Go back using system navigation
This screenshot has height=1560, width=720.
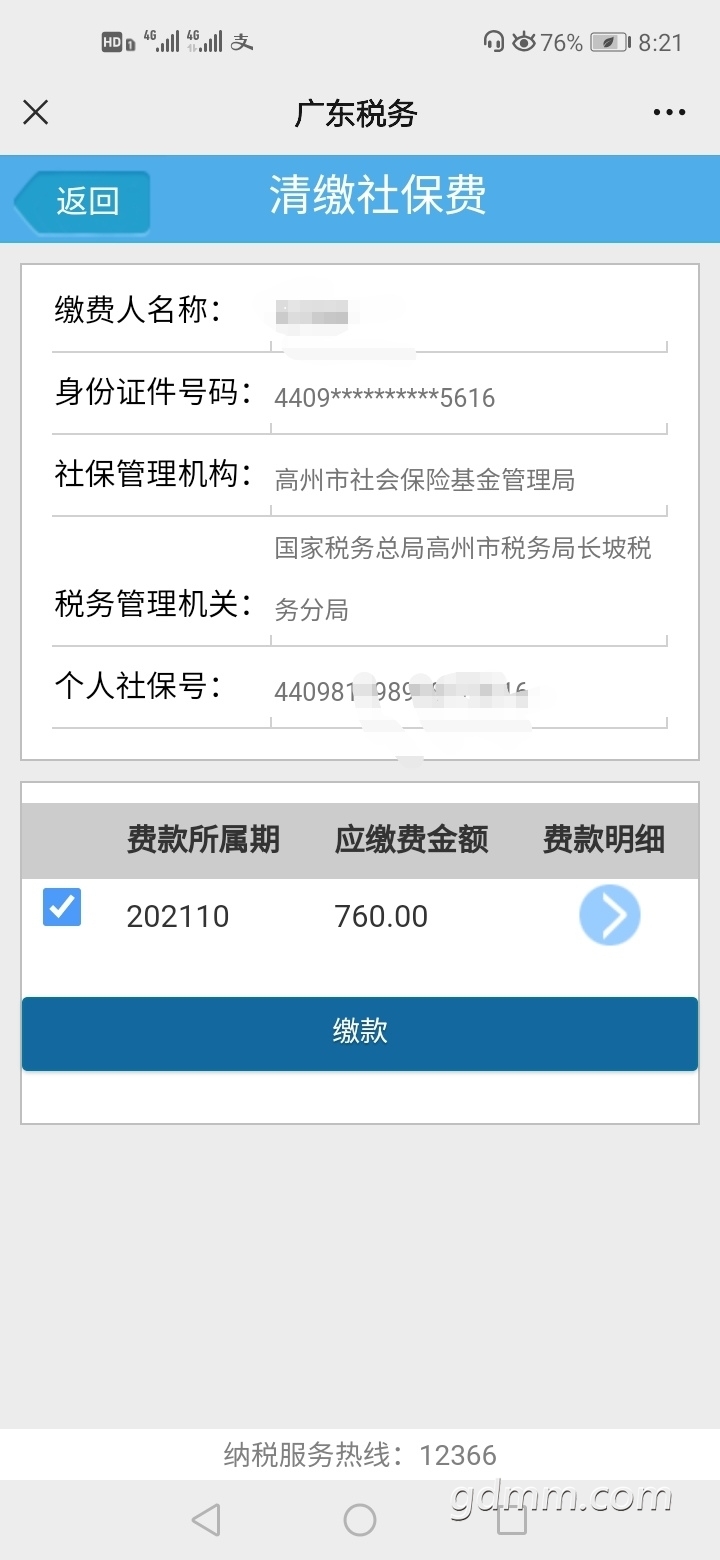coord(206,1520)
